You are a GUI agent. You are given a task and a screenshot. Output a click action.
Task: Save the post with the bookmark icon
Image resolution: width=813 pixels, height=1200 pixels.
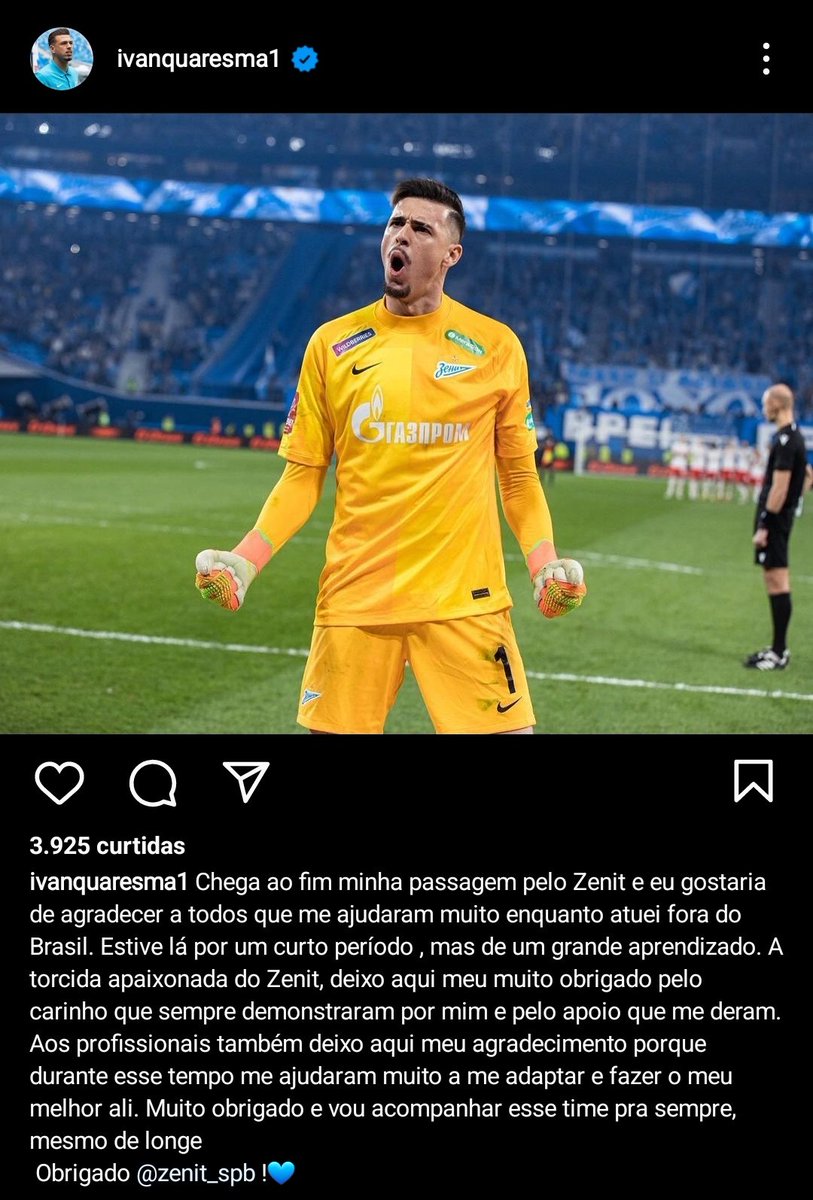coord(753,781)
